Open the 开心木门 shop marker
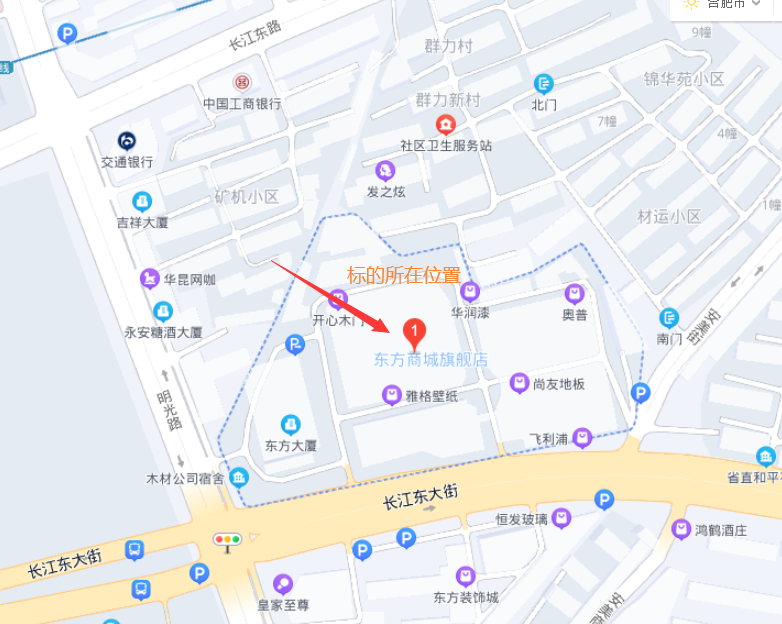Viewport: 782px width, 624px height. (338, 299)
